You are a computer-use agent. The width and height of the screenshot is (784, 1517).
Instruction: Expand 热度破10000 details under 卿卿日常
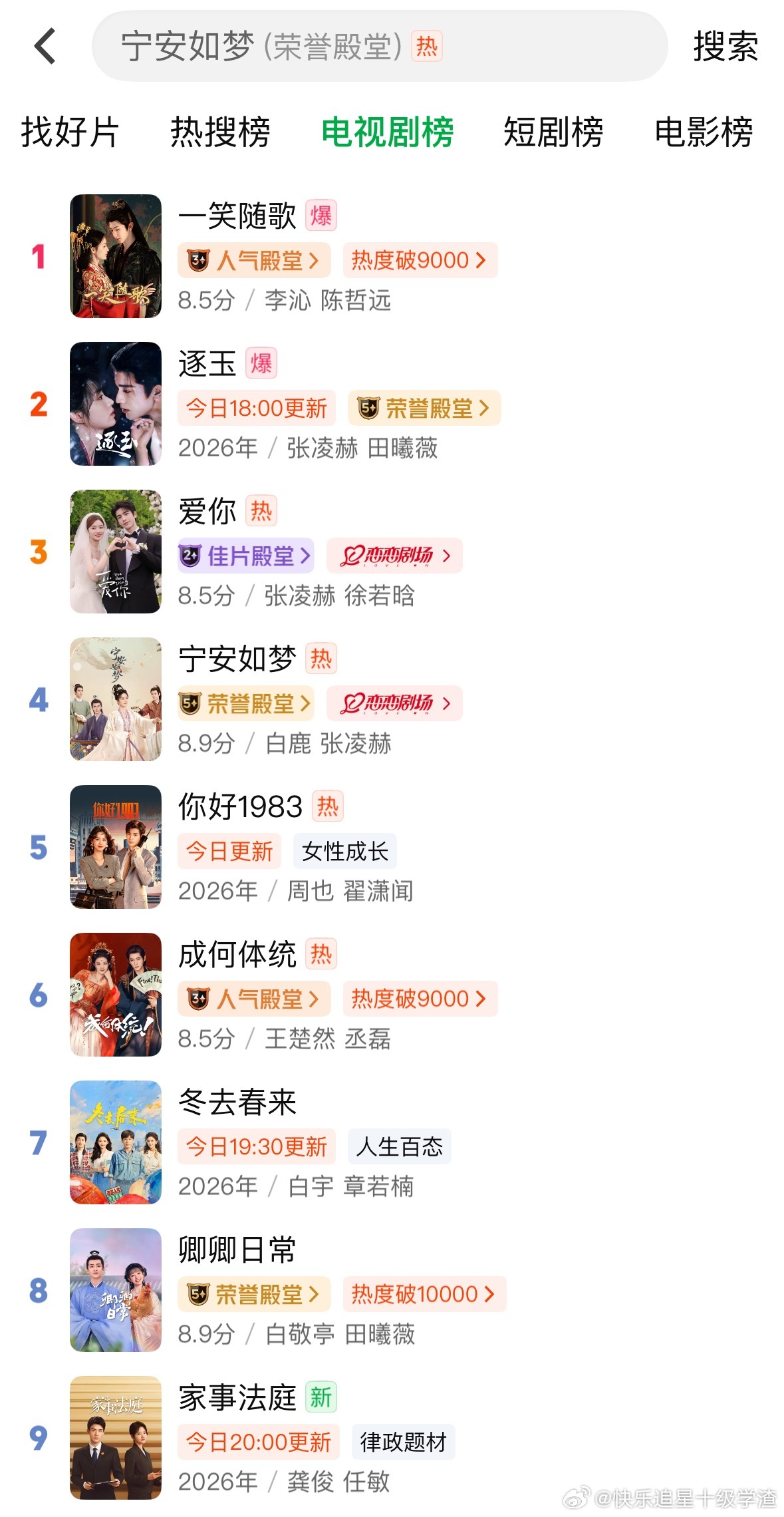tap(424, 1293)
